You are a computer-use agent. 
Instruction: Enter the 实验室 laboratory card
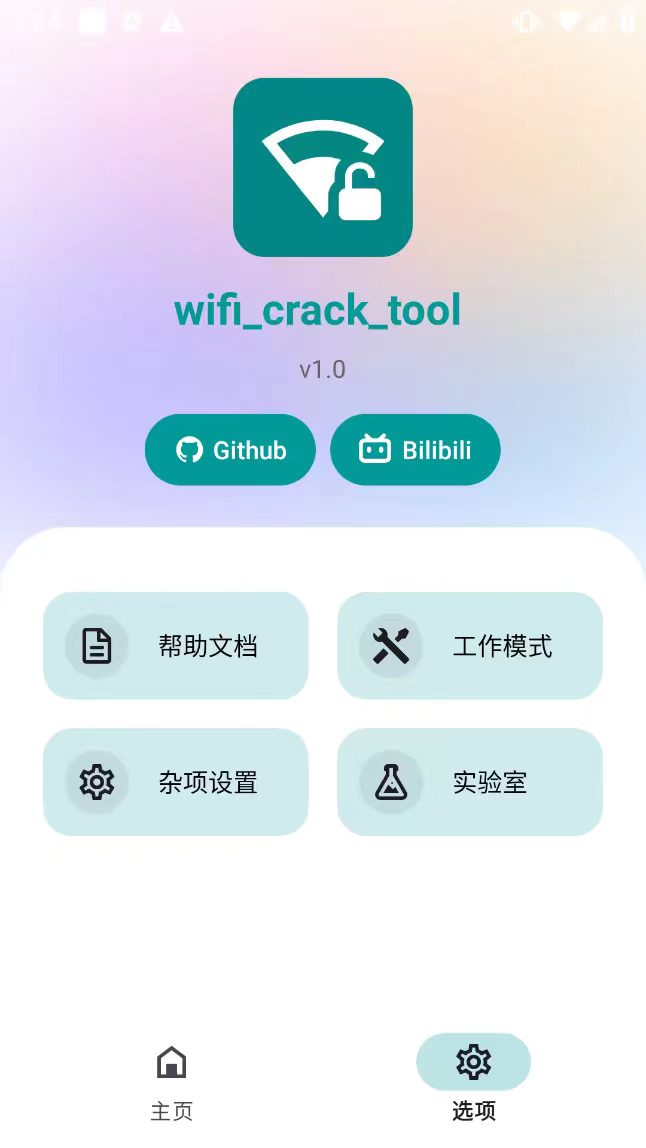tap(470, 782)
